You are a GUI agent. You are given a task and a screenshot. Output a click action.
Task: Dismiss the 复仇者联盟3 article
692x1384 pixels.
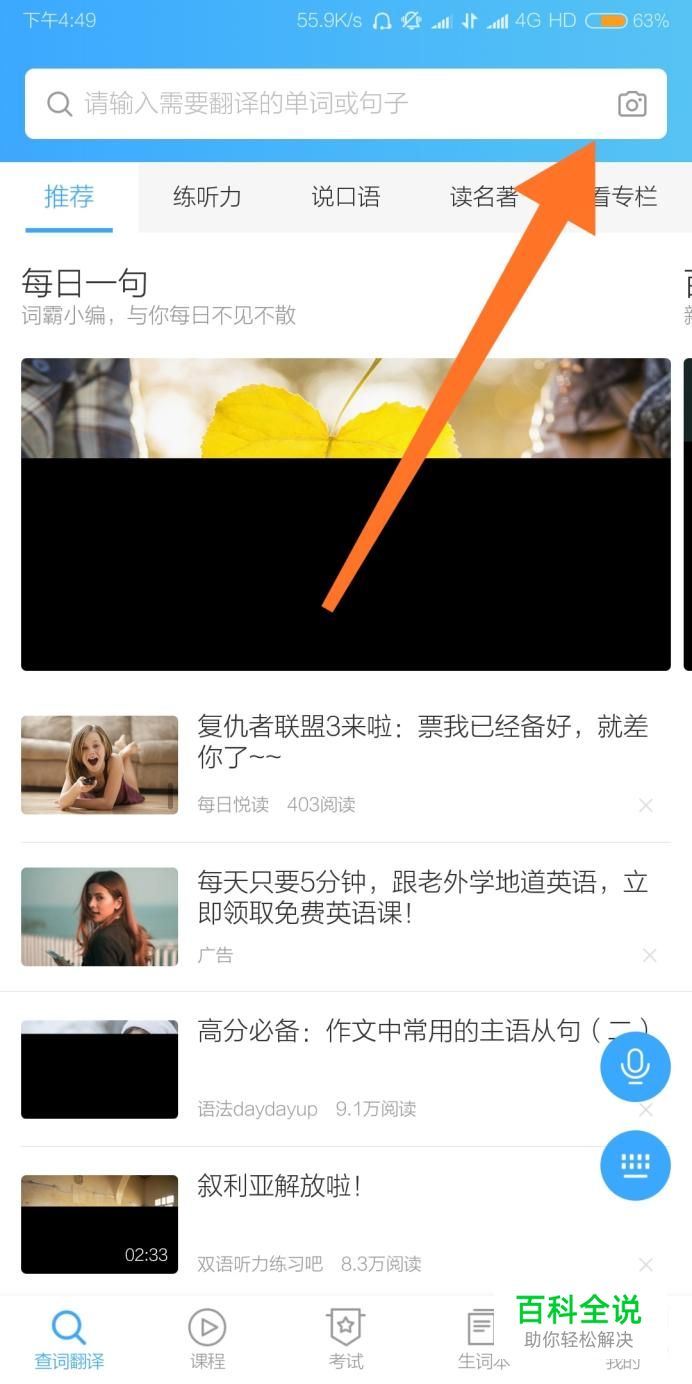[x=646, y=805]
